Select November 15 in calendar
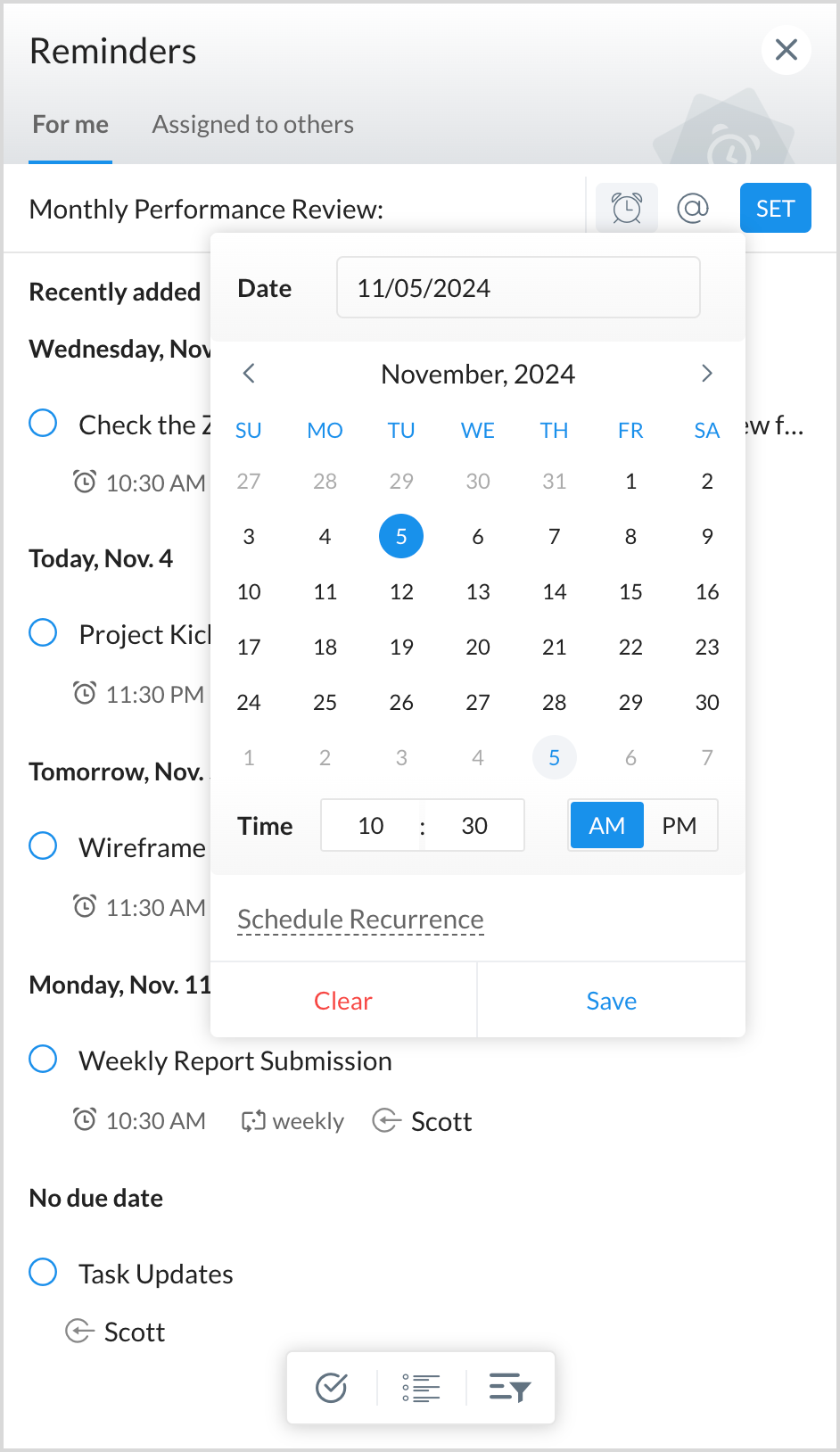This screenshot has width=840, height=1452. tap(630, 592)
